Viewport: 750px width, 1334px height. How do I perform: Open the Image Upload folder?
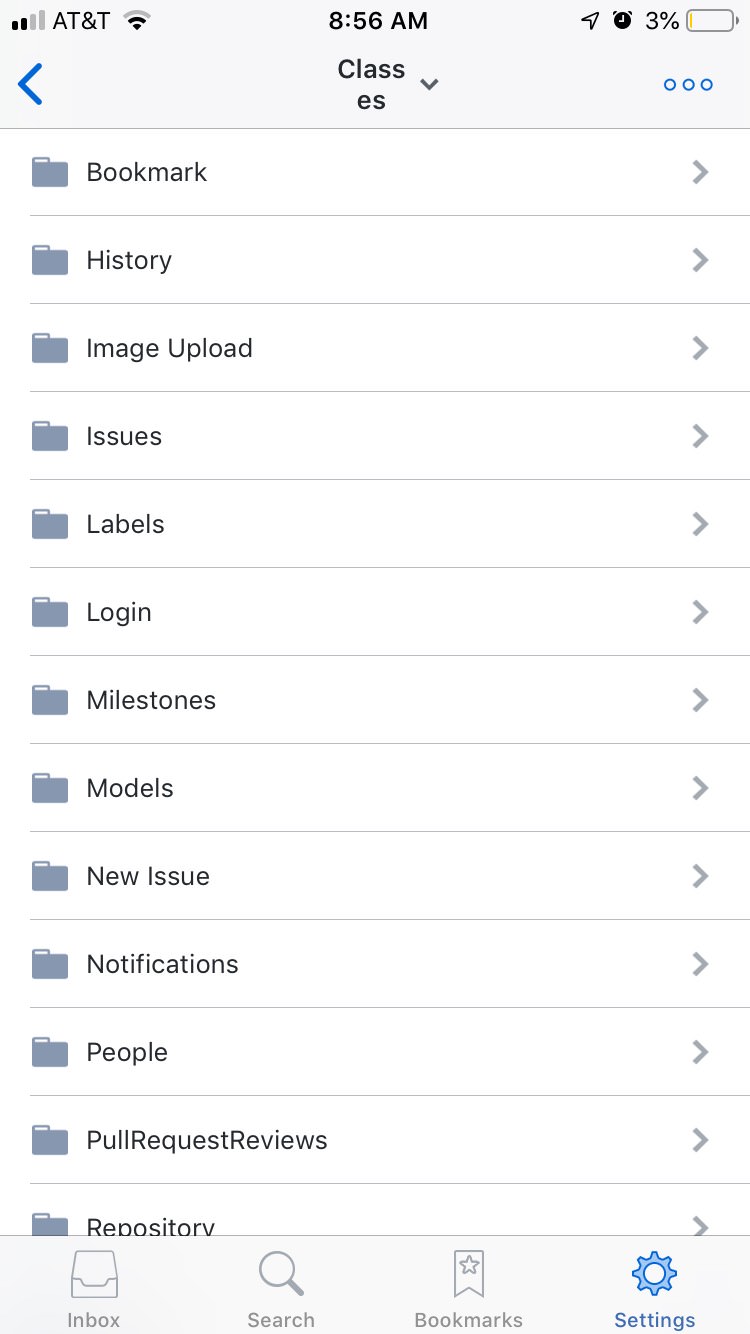click(x=375, y=348)
